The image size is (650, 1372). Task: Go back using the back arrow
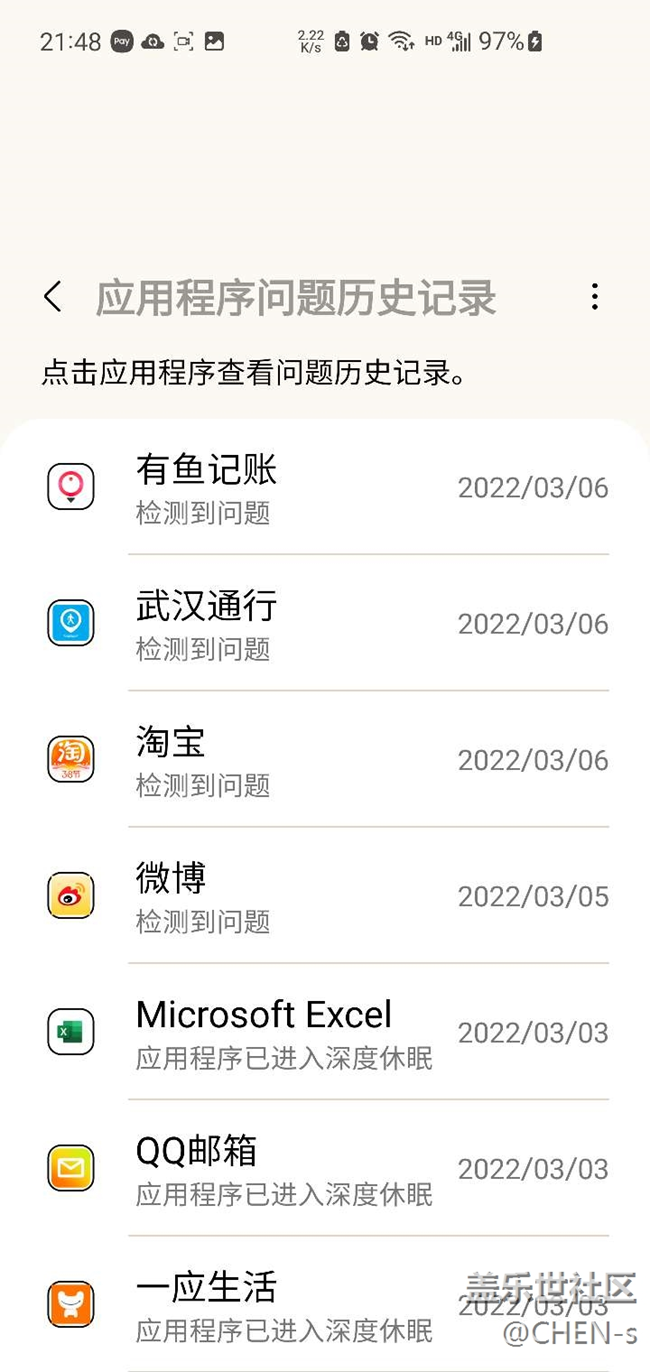(x=52, y=297)
